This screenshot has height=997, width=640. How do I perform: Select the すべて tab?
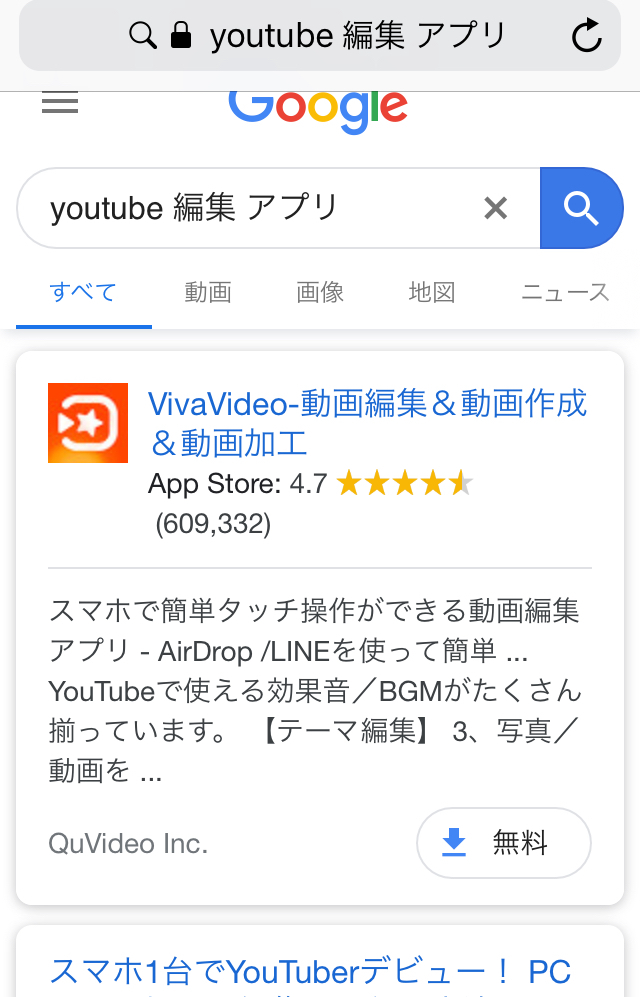click(x=84, y=292)
